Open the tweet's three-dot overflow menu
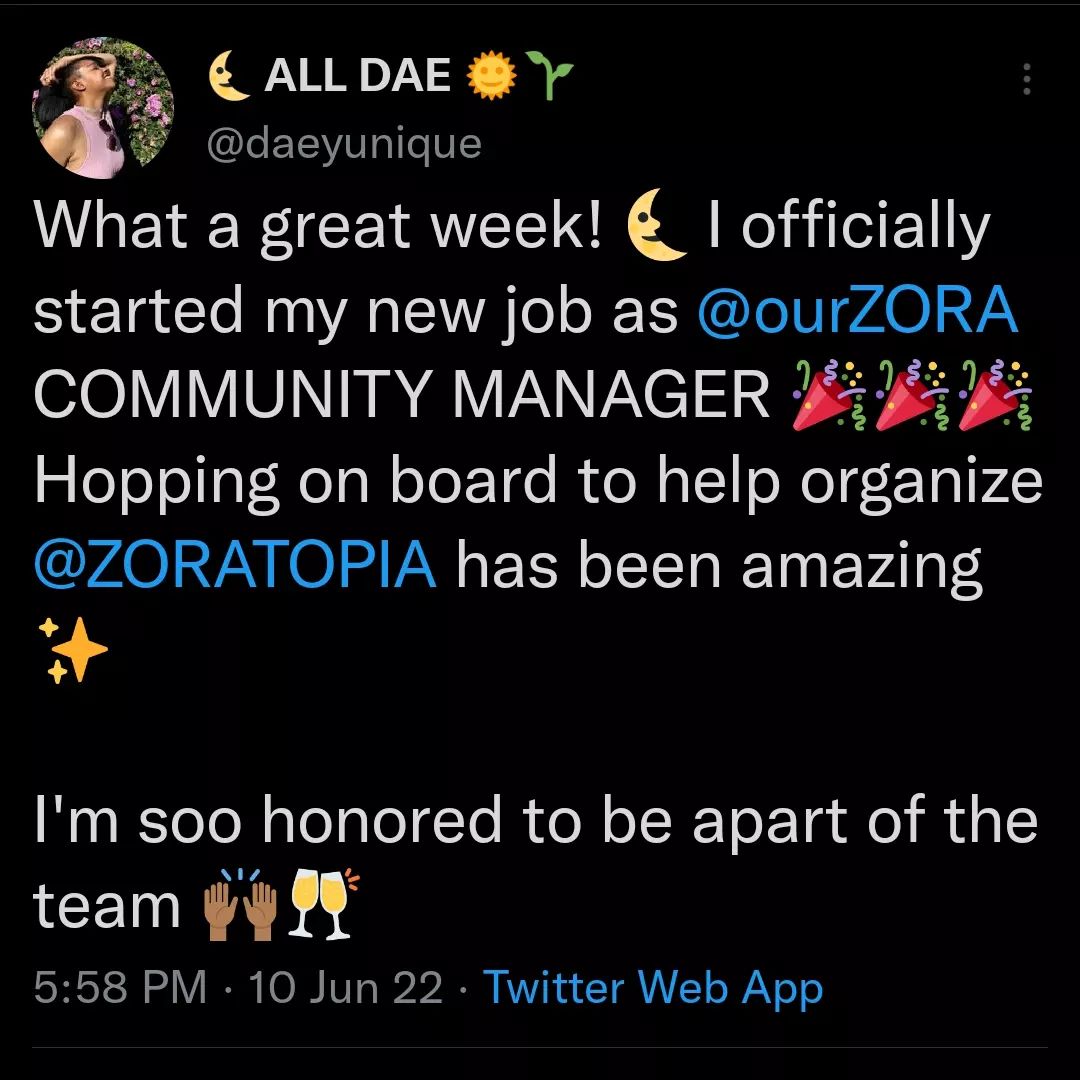Image resolution: width=1080 pixels, height=1080 pixels. [1026, 79]
